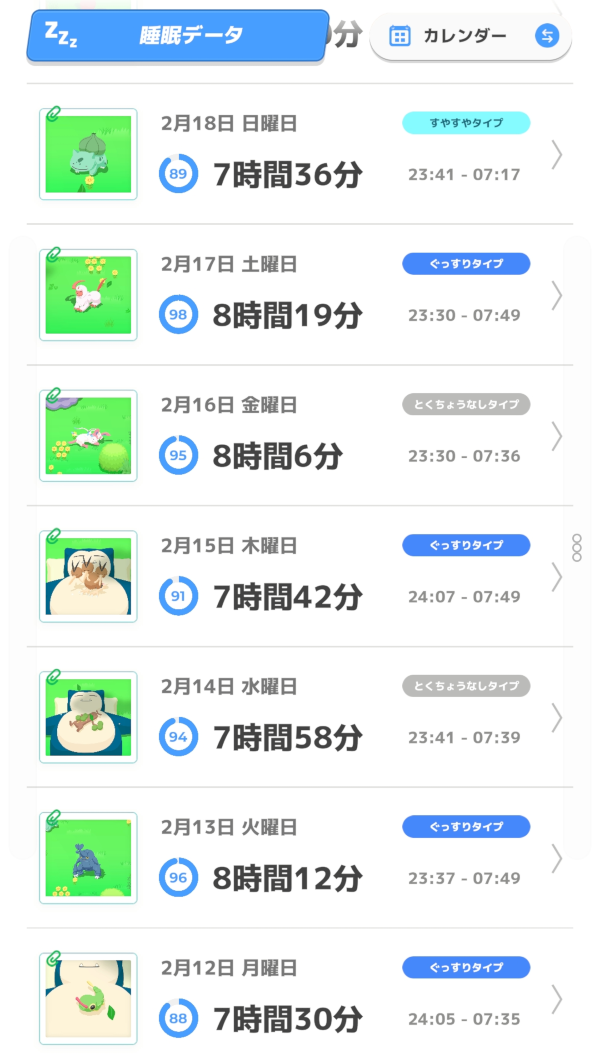Open the 2月12日 月曜日 sleep entry
The height and width of the screenshot is (1061, 600).
point(300,998)
